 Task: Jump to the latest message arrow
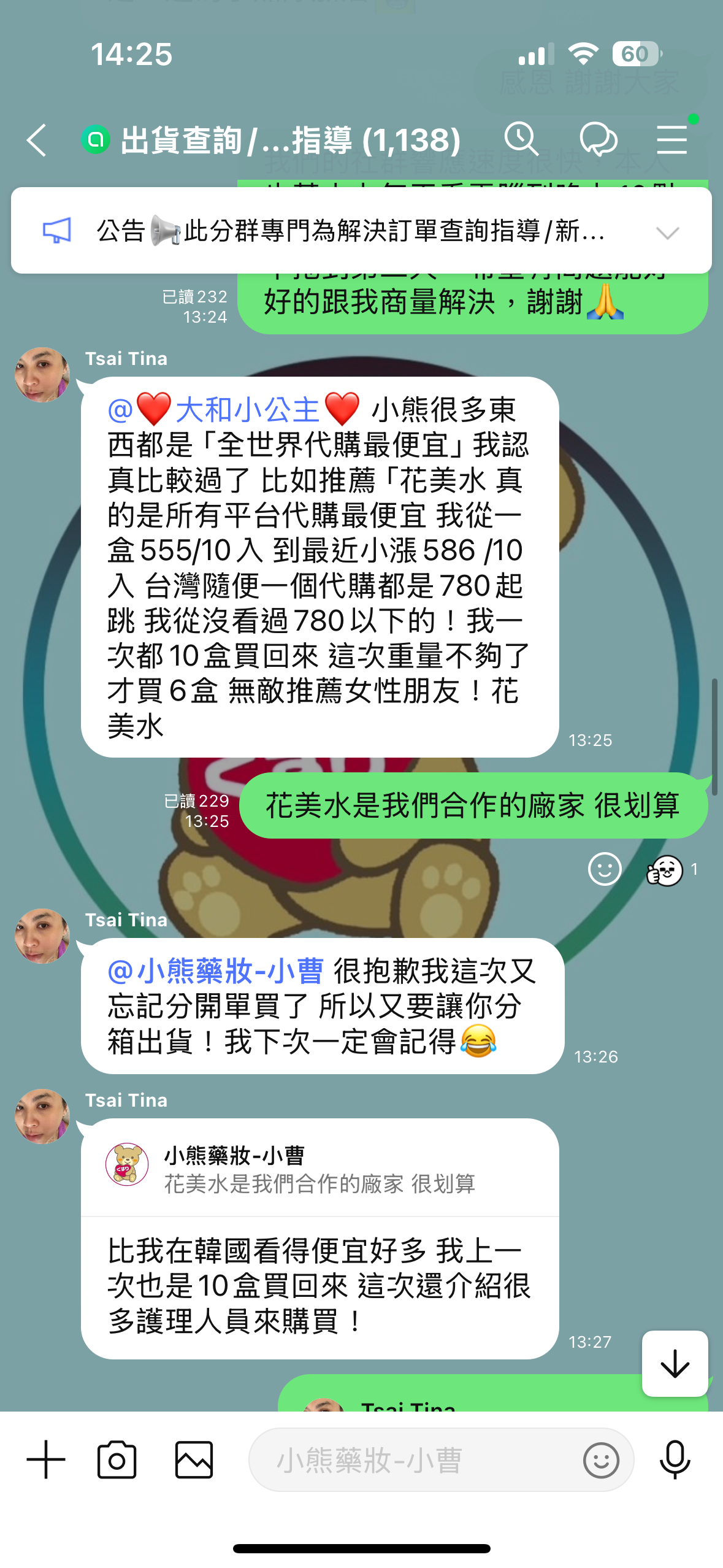(675, 1363)
